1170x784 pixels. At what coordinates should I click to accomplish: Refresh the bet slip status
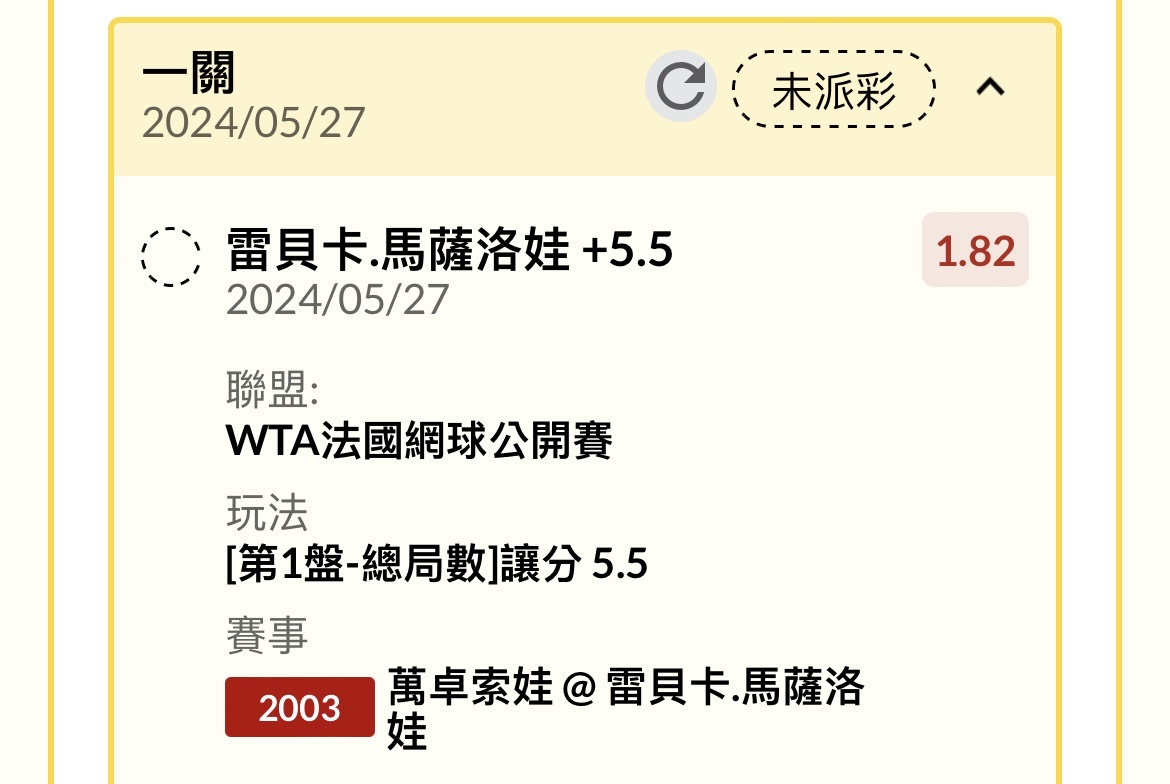[x=681, y=87]
